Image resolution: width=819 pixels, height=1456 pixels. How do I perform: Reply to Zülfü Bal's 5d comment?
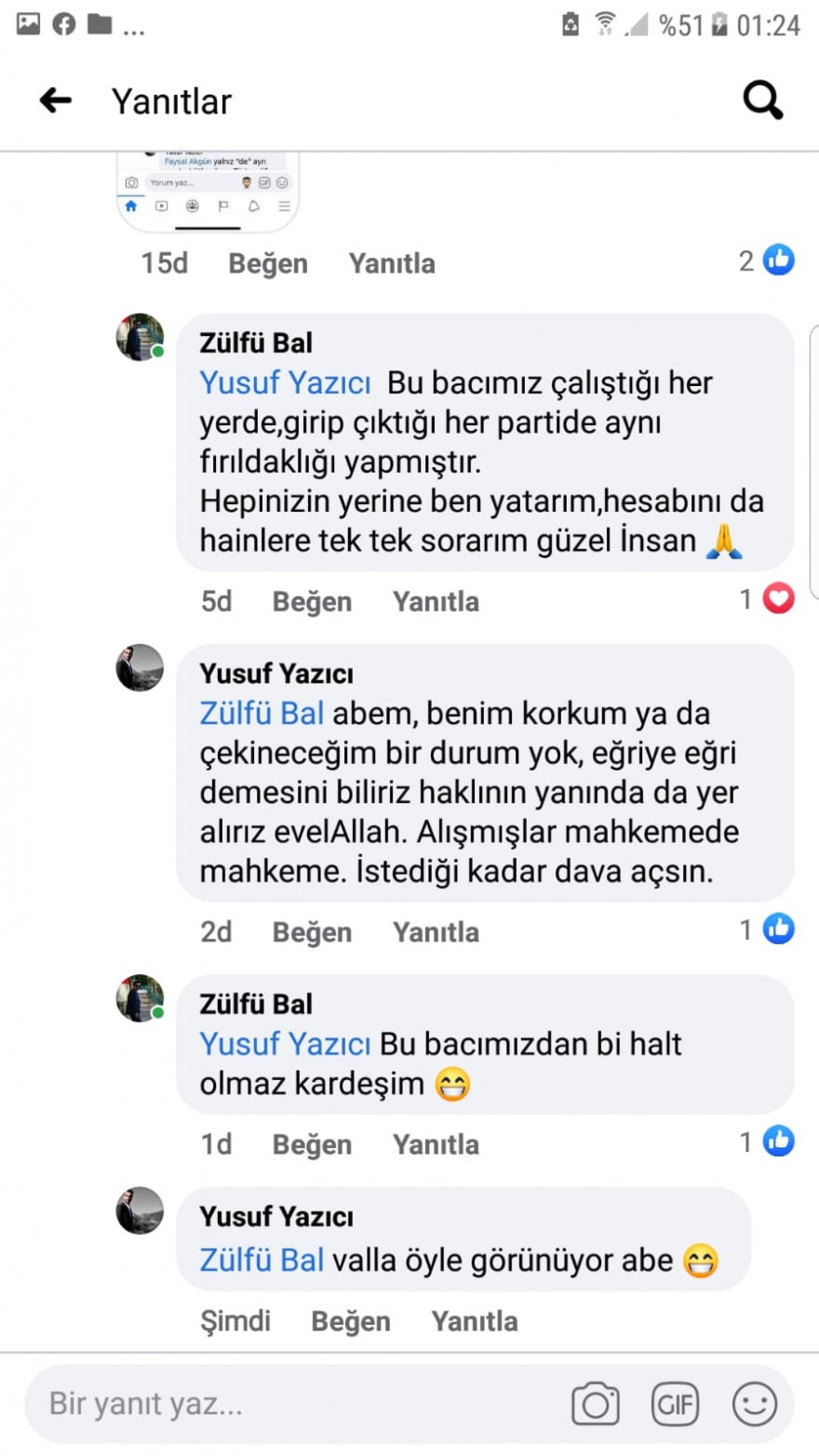click(436, 601)
